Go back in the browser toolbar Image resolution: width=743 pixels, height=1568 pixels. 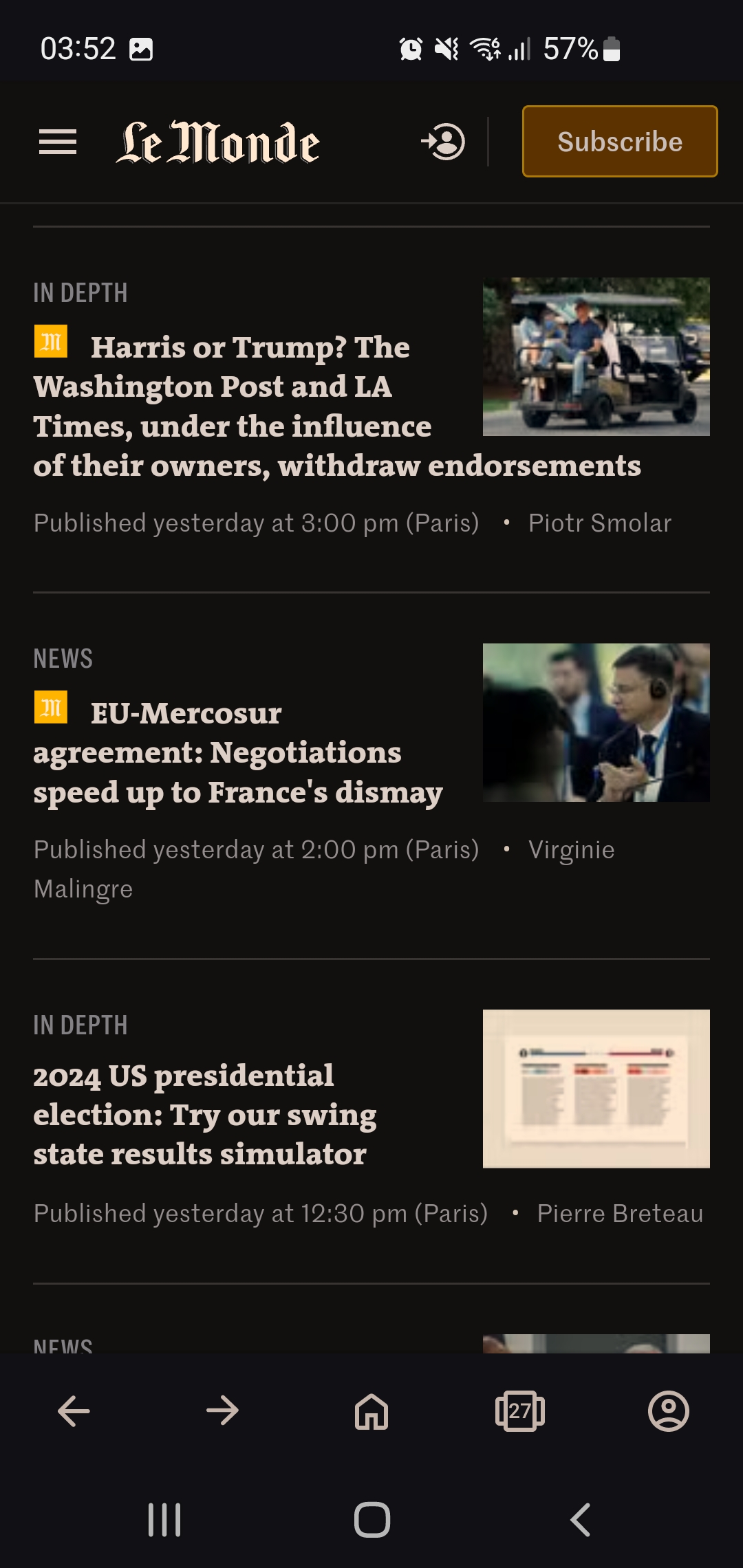tap(74, 1411)
